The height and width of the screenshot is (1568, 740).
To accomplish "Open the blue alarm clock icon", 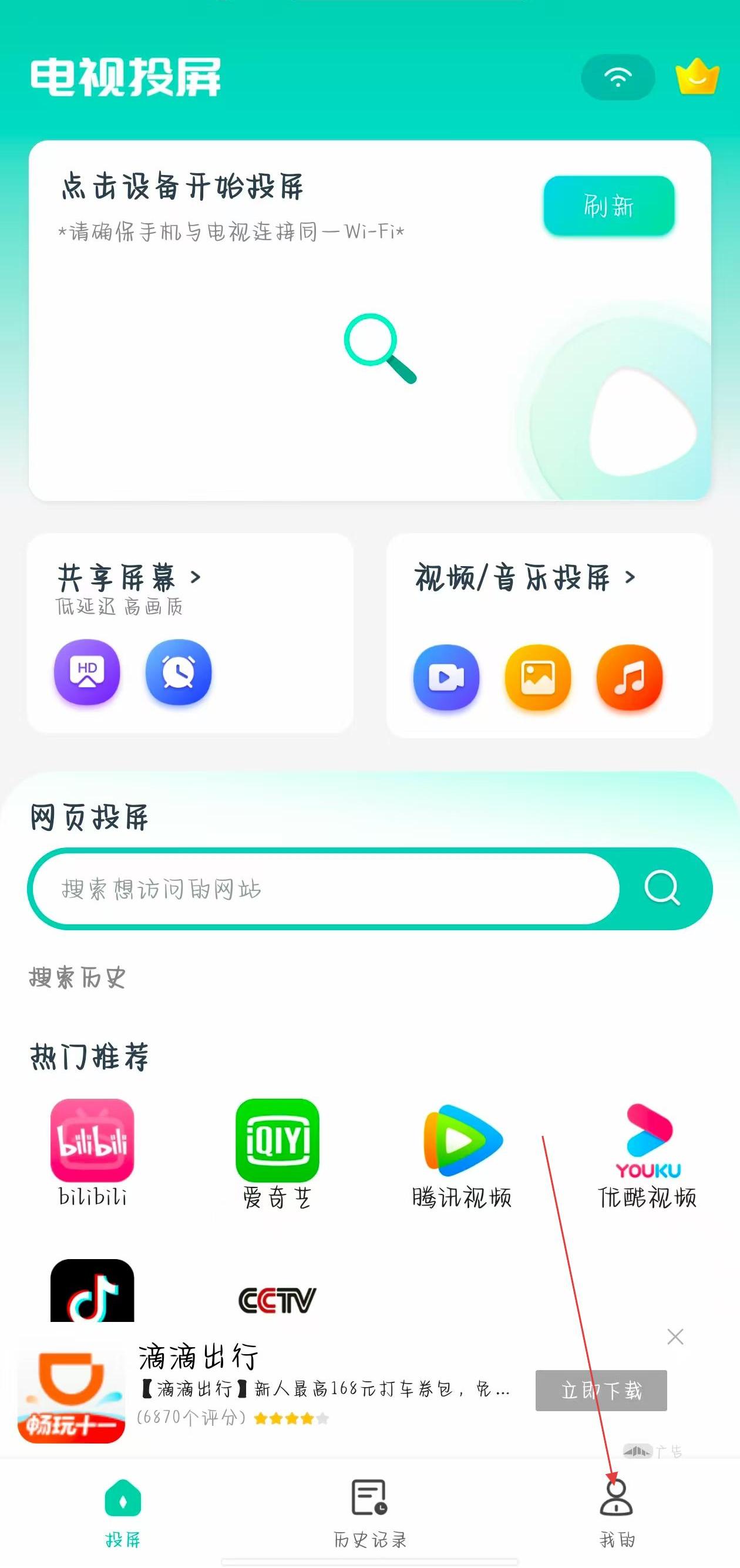I will click(x=179, y=672).
